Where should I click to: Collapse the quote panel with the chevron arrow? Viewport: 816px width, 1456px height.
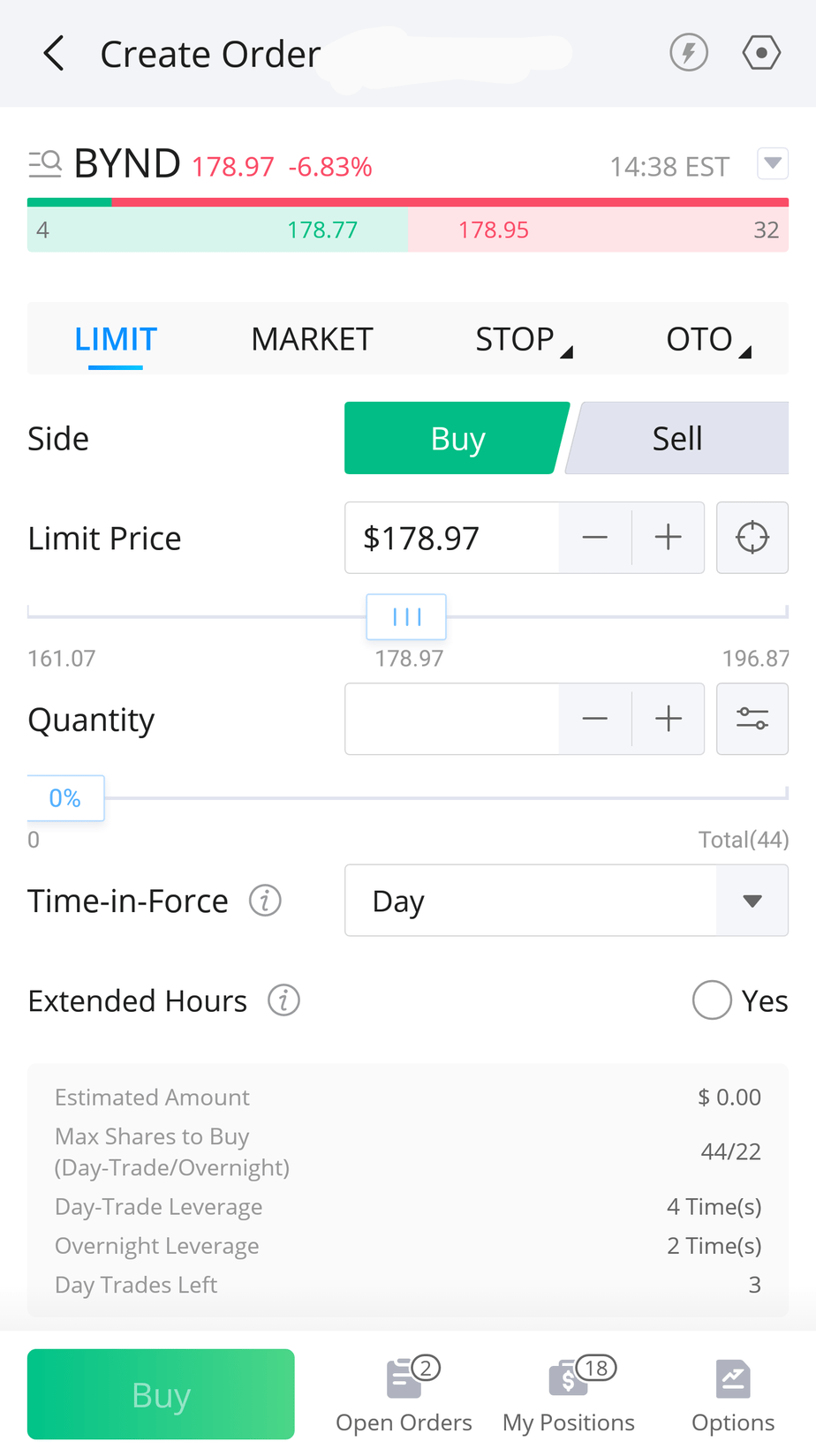point(772,163)
